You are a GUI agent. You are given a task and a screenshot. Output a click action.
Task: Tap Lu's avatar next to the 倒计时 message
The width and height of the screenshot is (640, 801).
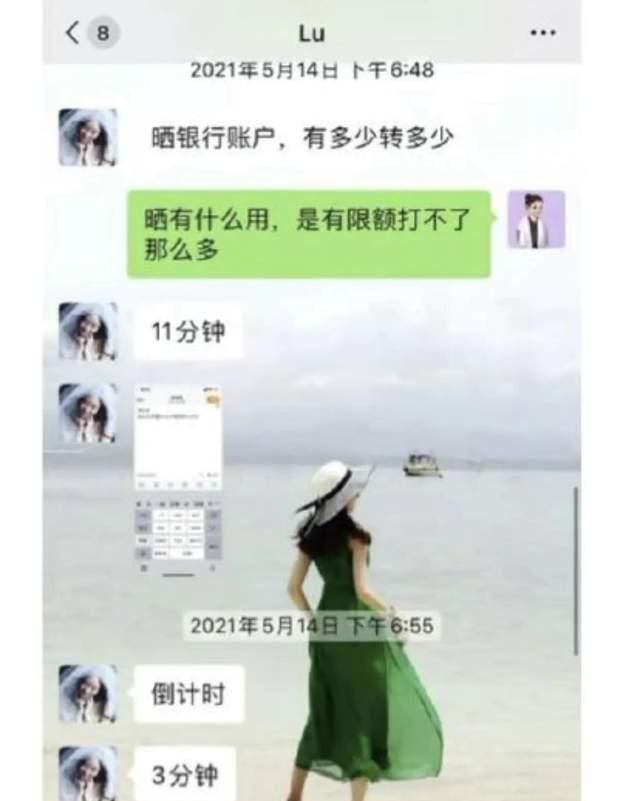[x=88, y=694]
